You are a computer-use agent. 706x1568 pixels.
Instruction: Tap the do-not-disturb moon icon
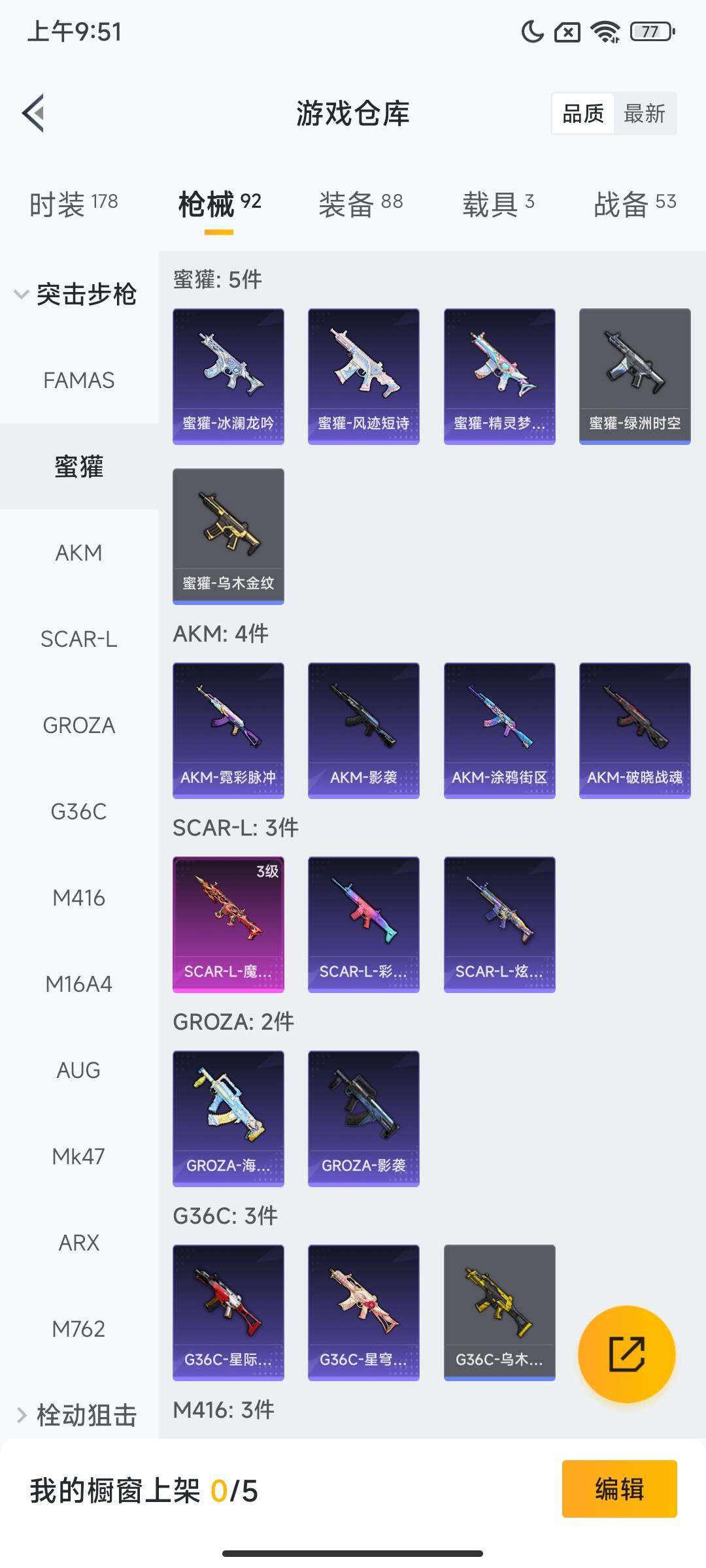[x=531, y=31]
